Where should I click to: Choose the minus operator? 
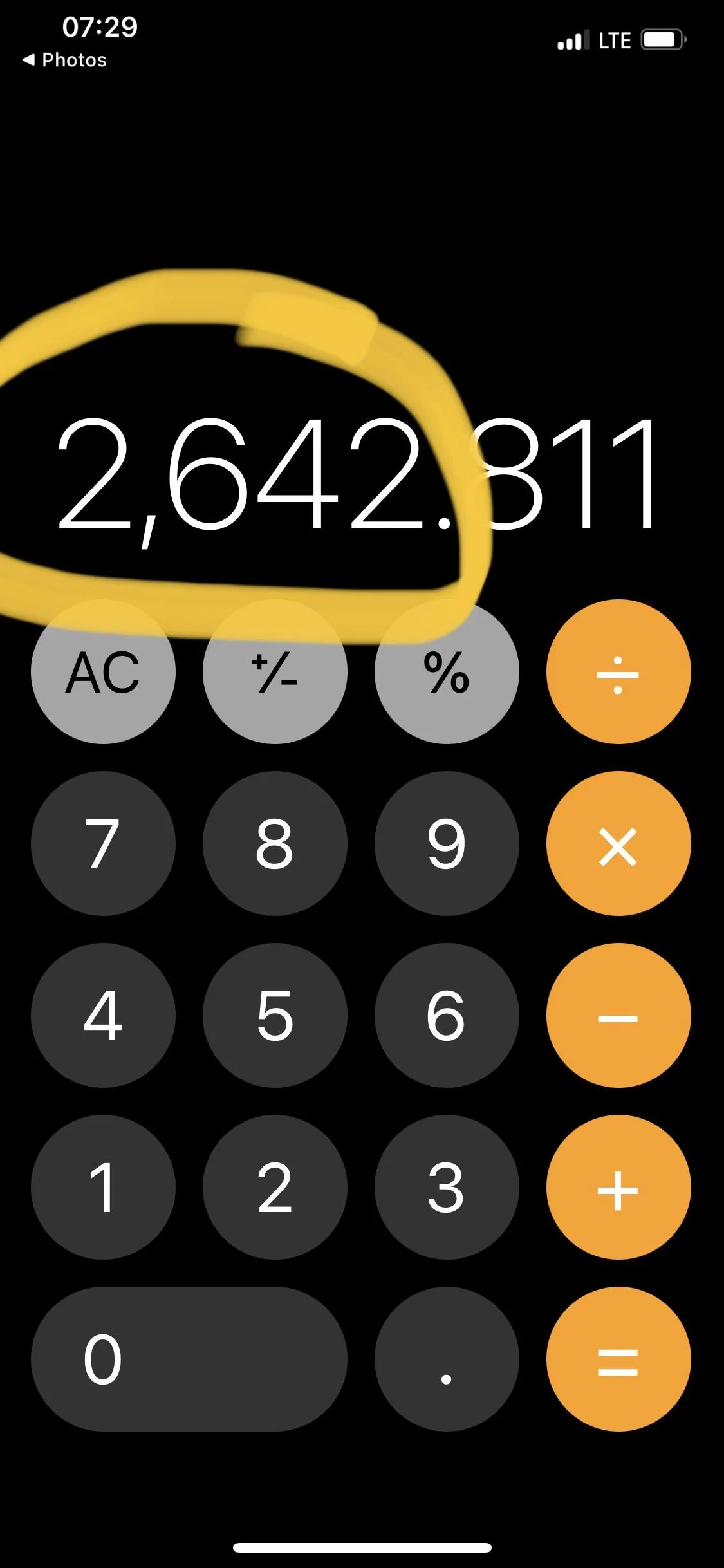(618, 1016)
